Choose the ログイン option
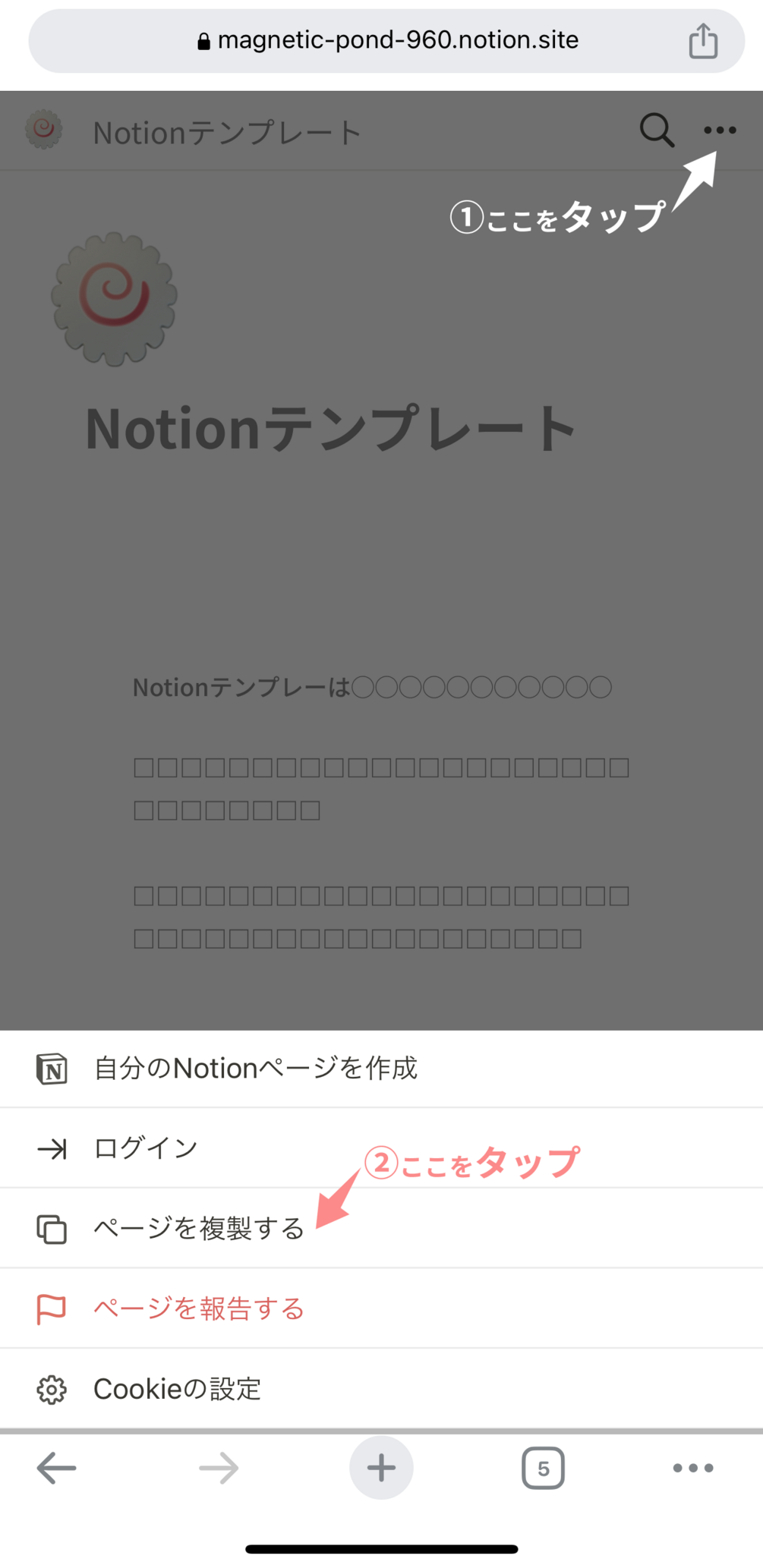This screenshot has height=1568, width=763. 146,1148
